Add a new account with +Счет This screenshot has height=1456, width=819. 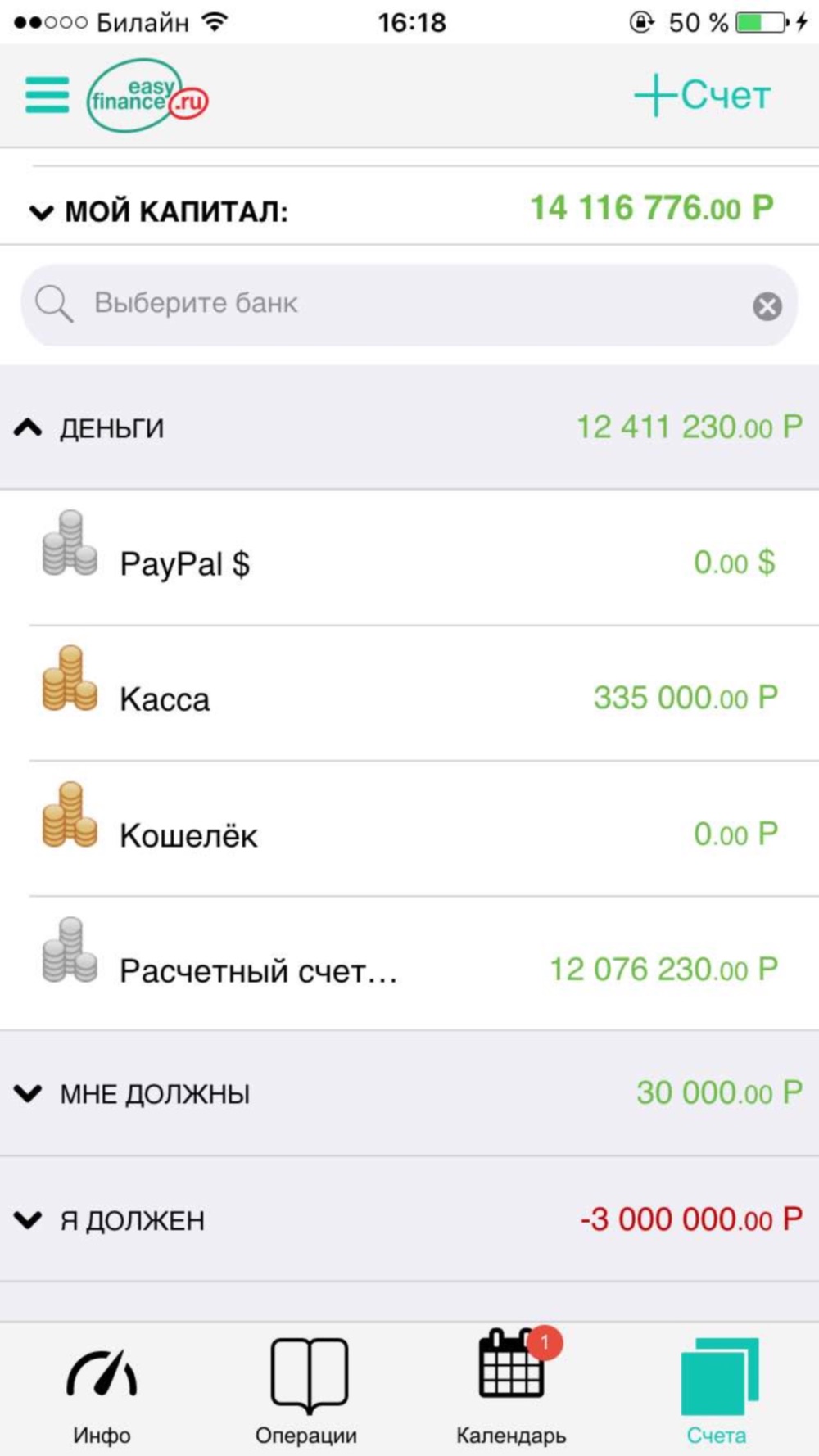click(x=703, y=96)
